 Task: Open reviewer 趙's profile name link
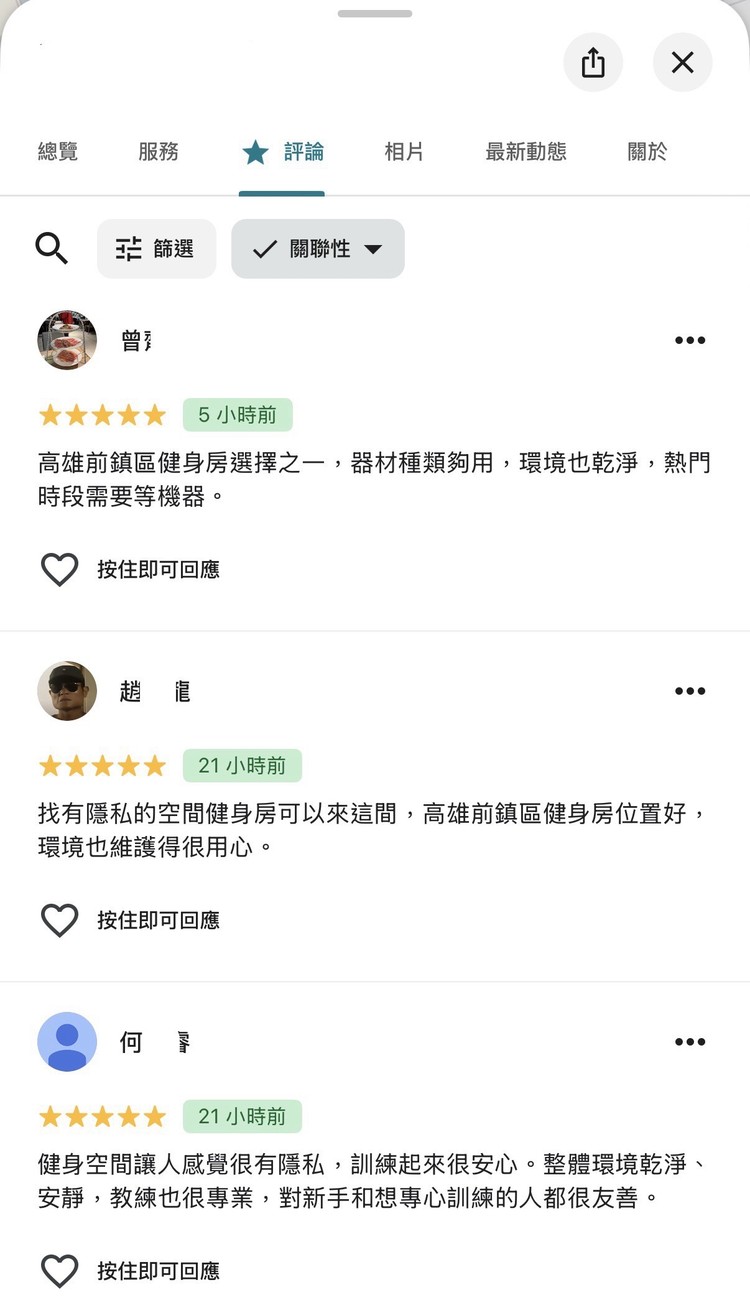[x=150, y=691]
